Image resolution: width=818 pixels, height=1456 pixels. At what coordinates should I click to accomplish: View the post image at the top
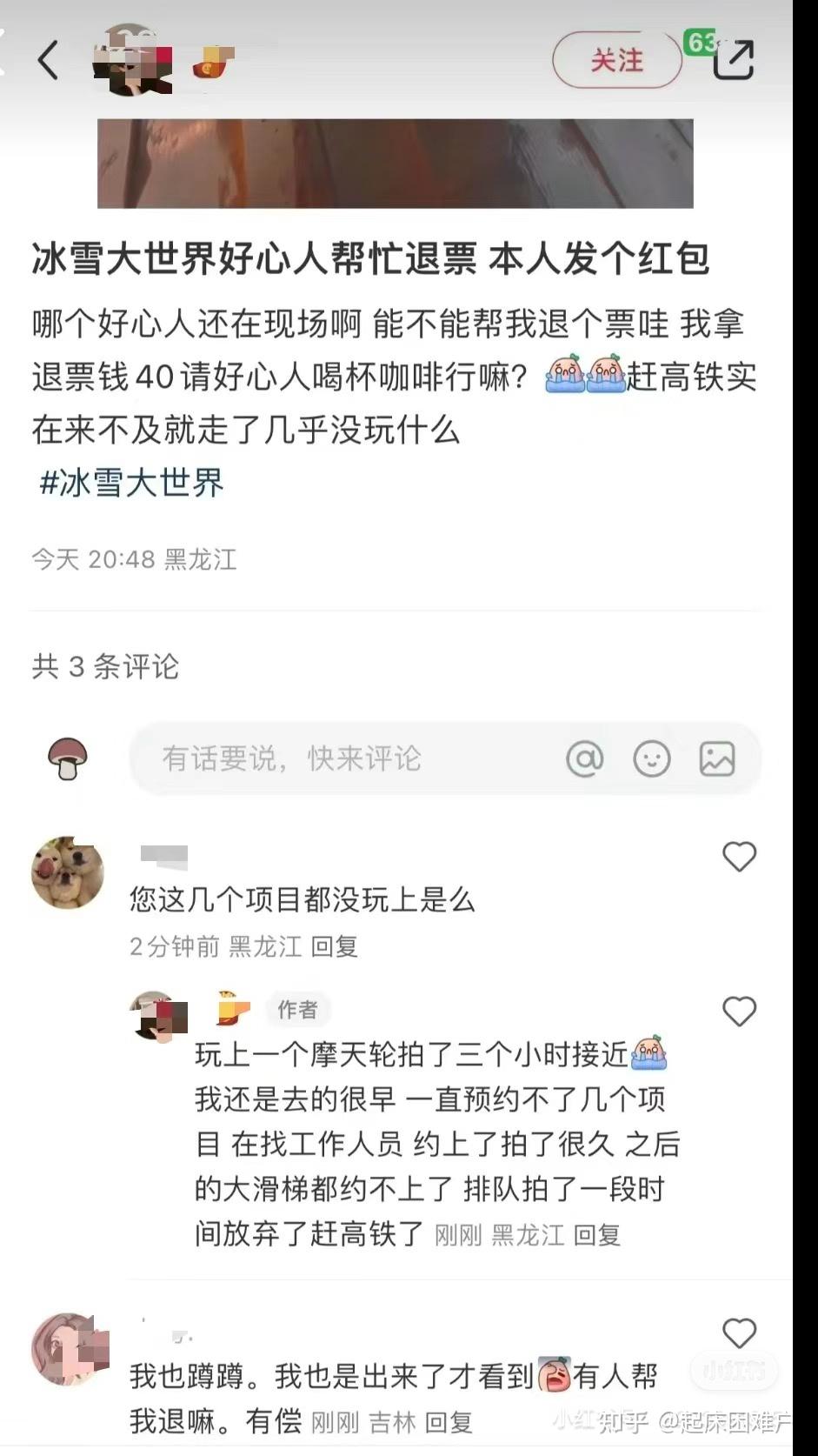396,164
